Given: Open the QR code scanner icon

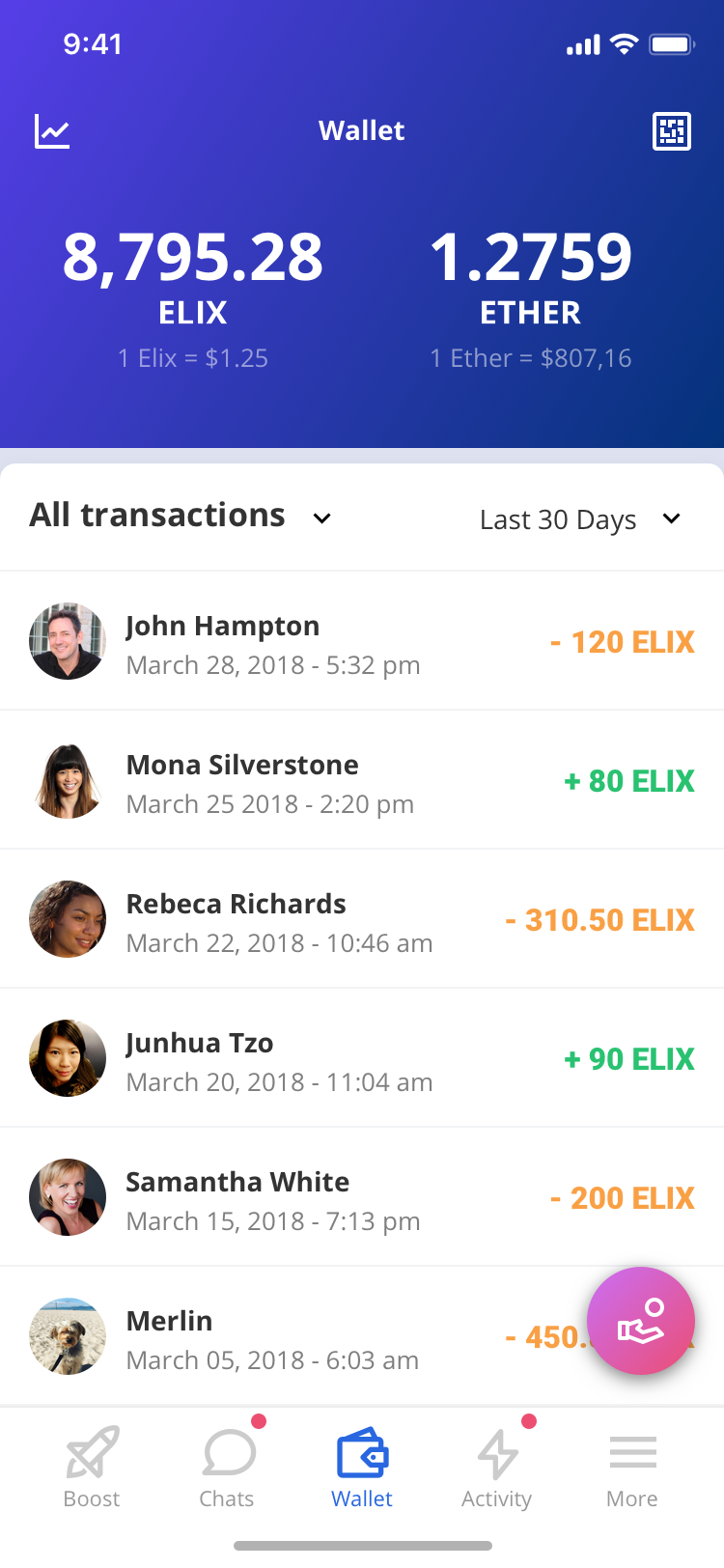Looking at the screenshot, I should click(x=672, y=131).
